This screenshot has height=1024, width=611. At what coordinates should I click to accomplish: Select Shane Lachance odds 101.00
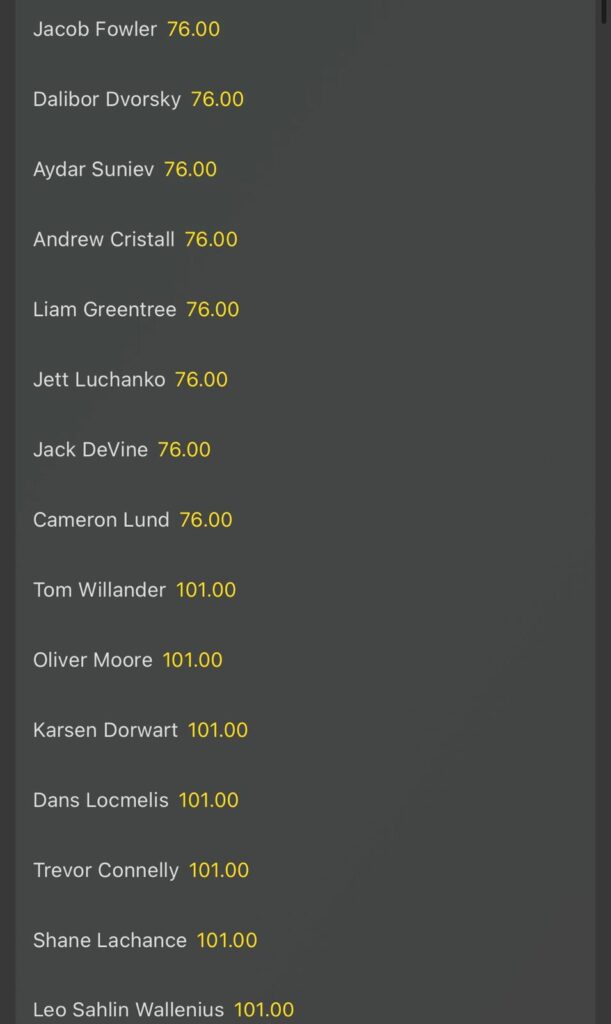tap(305, 940)
